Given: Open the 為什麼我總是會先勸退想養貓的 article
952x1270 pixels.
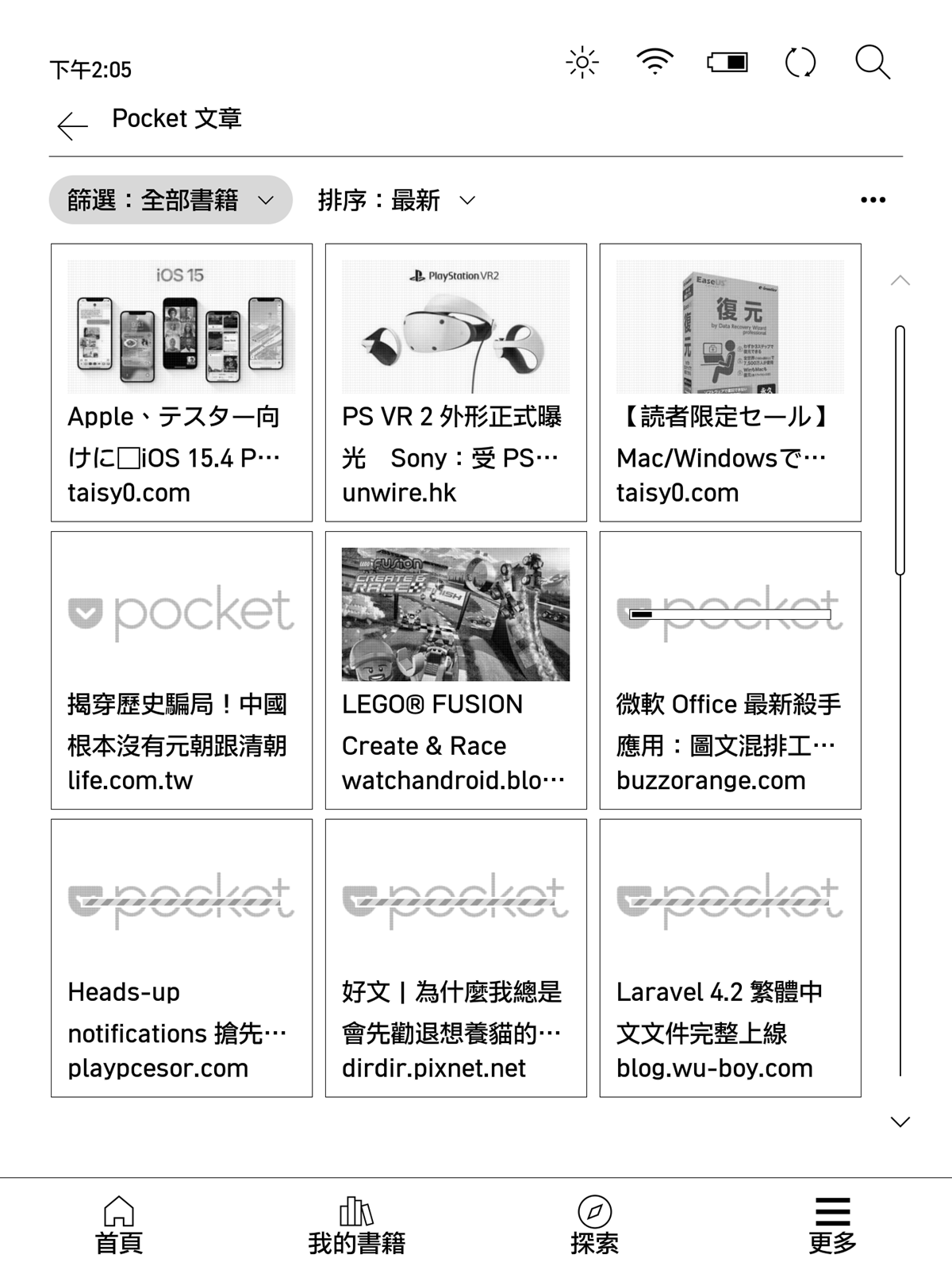Looking at the screenshot, I should pyautogui.click(x=456, y=958).
